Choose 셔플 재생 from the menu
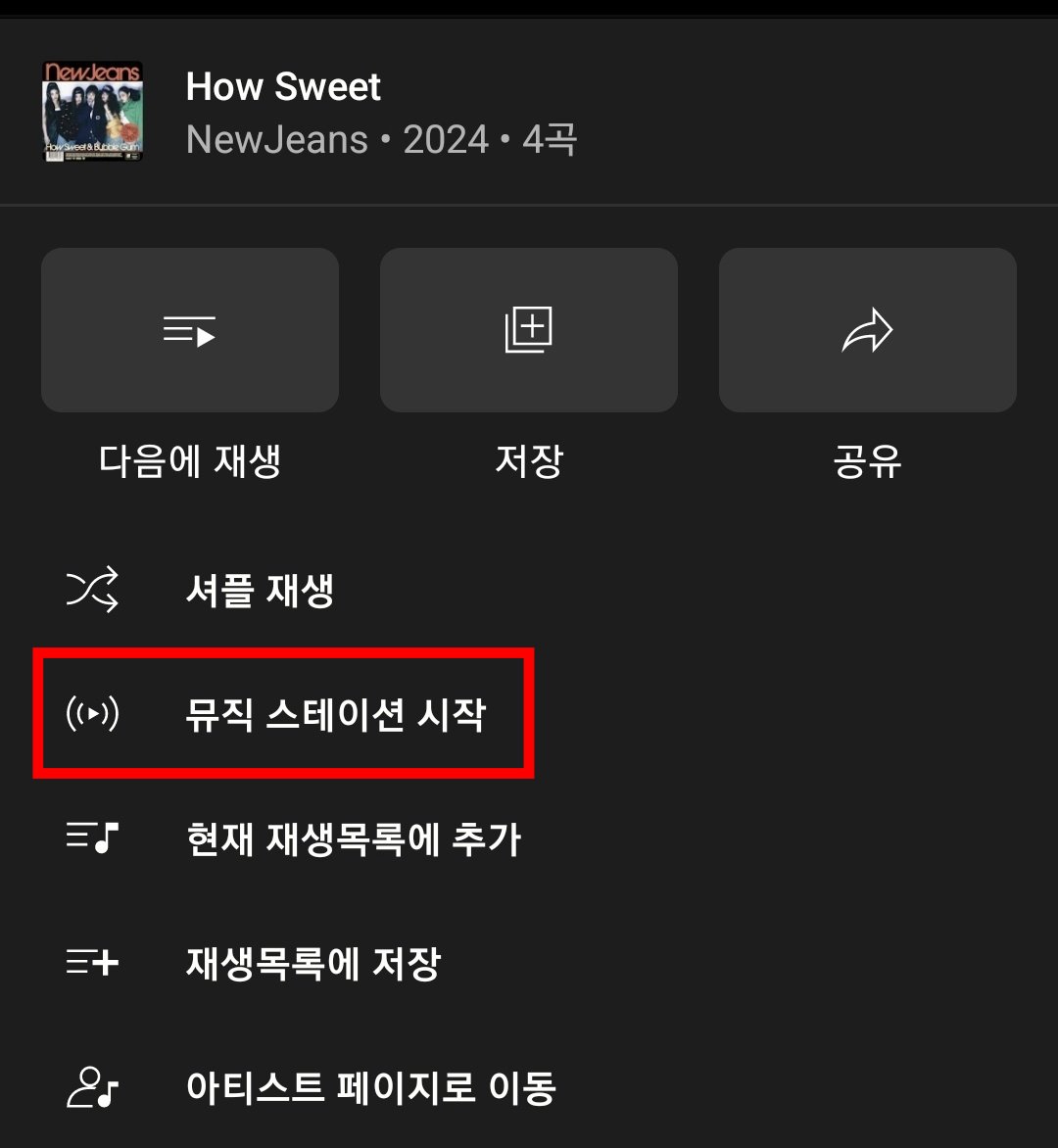This screenshot has width=1058, height=1148. tap(260, 590)
